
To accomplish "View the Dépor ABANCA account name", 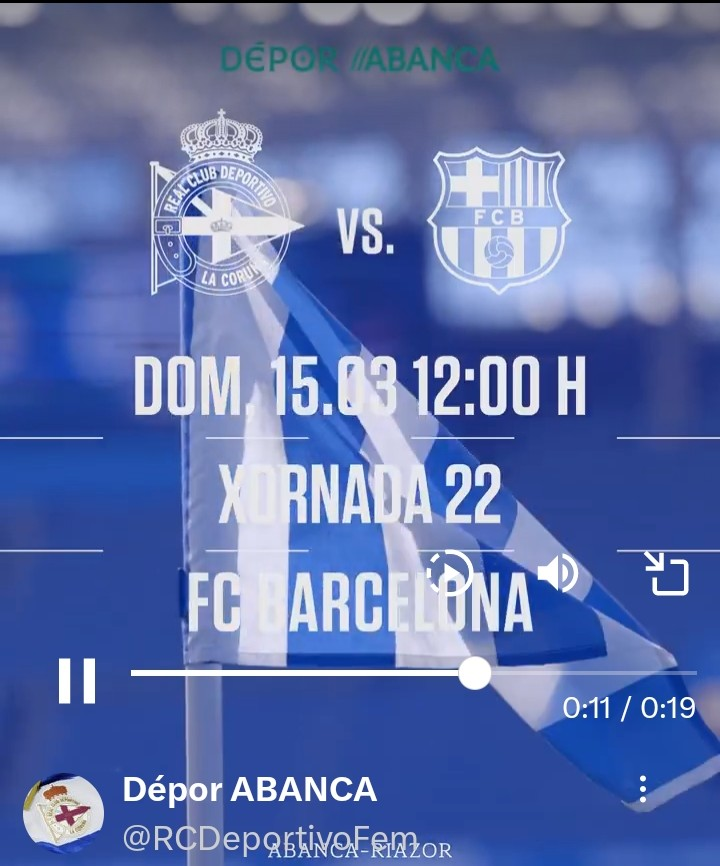I will [x=249, y=790].
